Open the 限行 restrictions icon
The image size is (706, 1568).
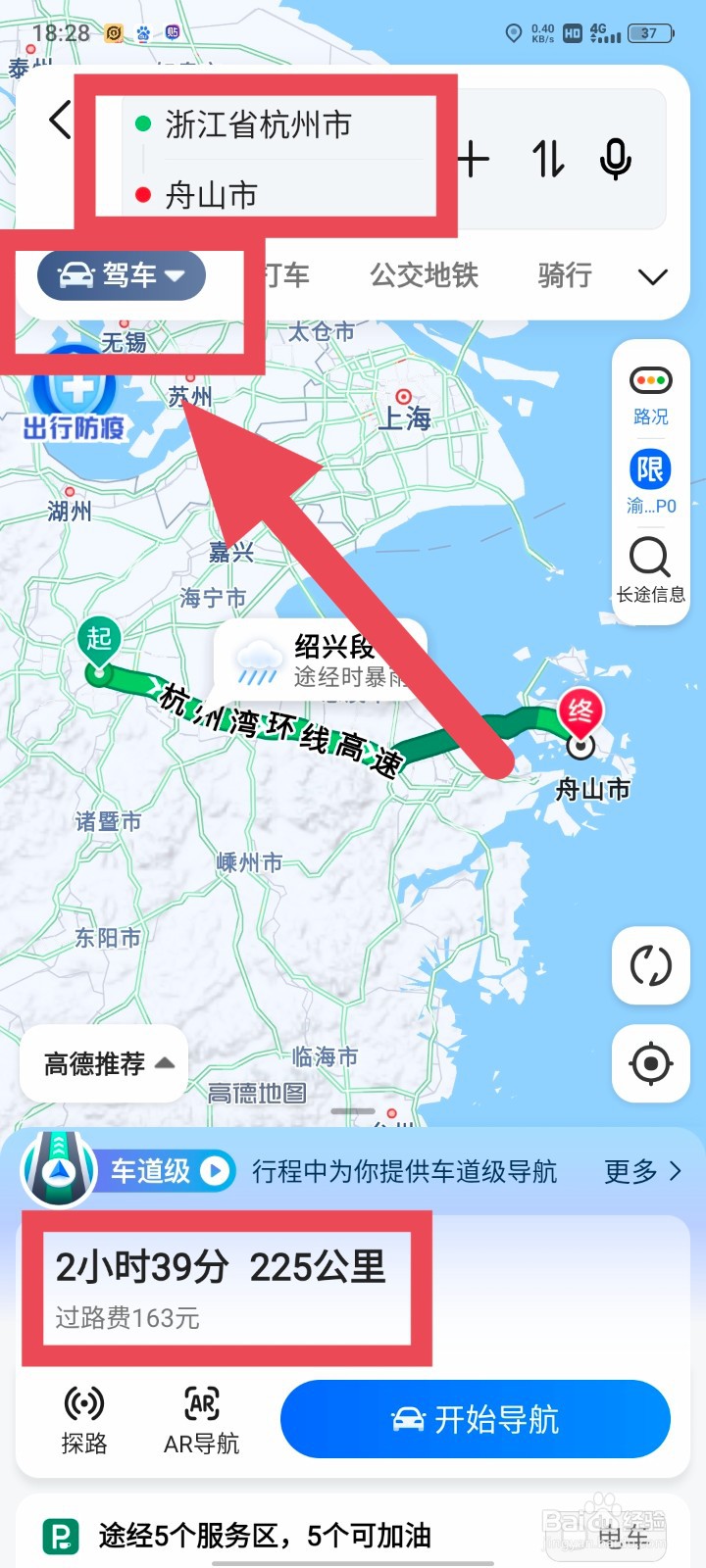pyautogui.click(x=649, y=478)
